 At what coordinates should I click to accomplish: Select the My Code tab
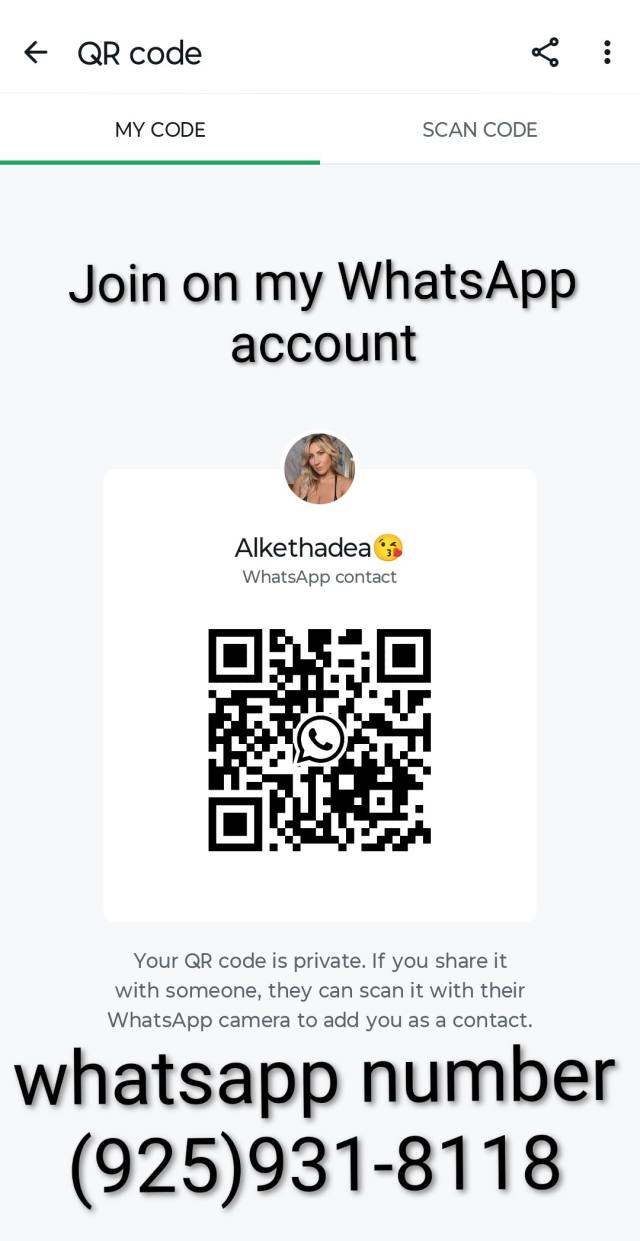(x=160, y=130)
